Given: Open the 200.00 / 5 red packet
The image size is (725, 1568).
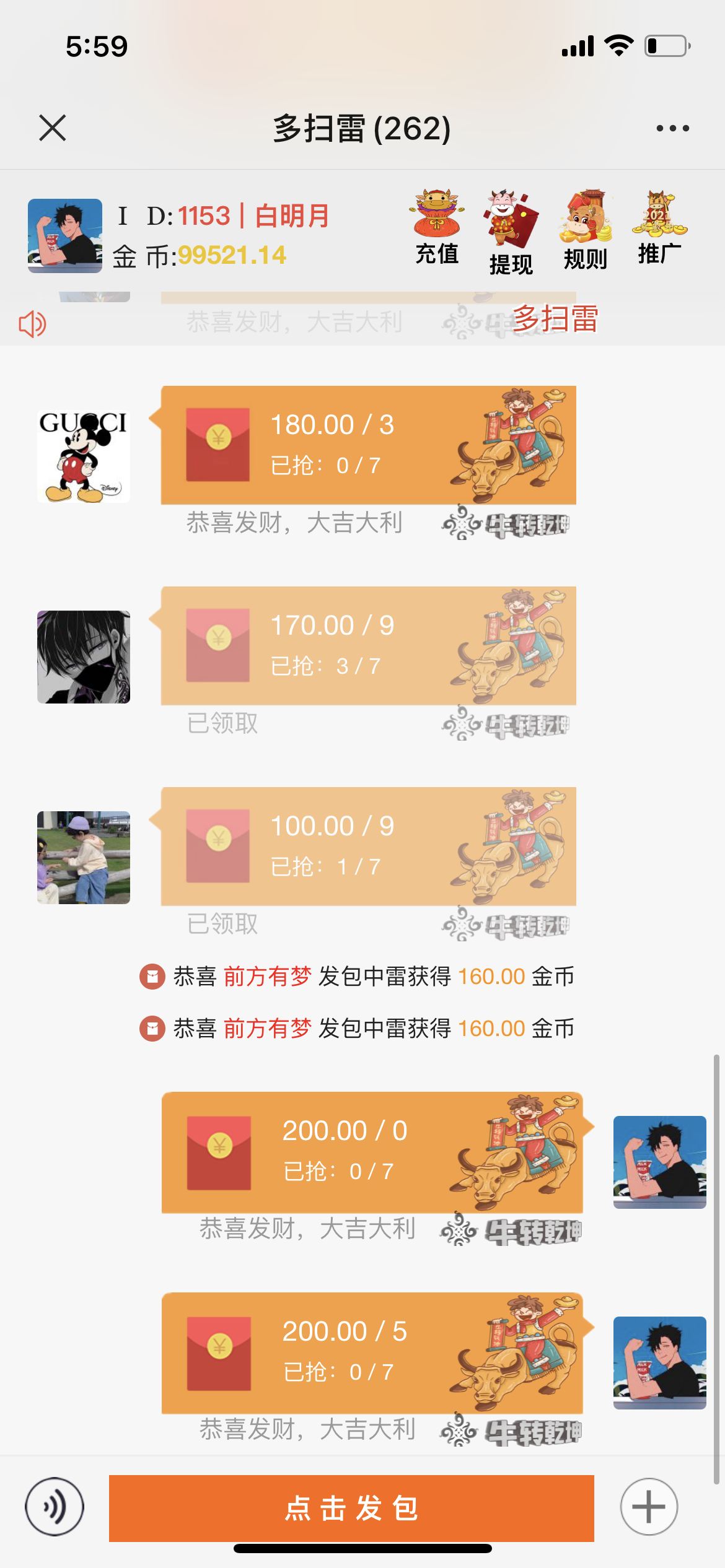Looking at the screenshot, I should [x=372, y=1352].
